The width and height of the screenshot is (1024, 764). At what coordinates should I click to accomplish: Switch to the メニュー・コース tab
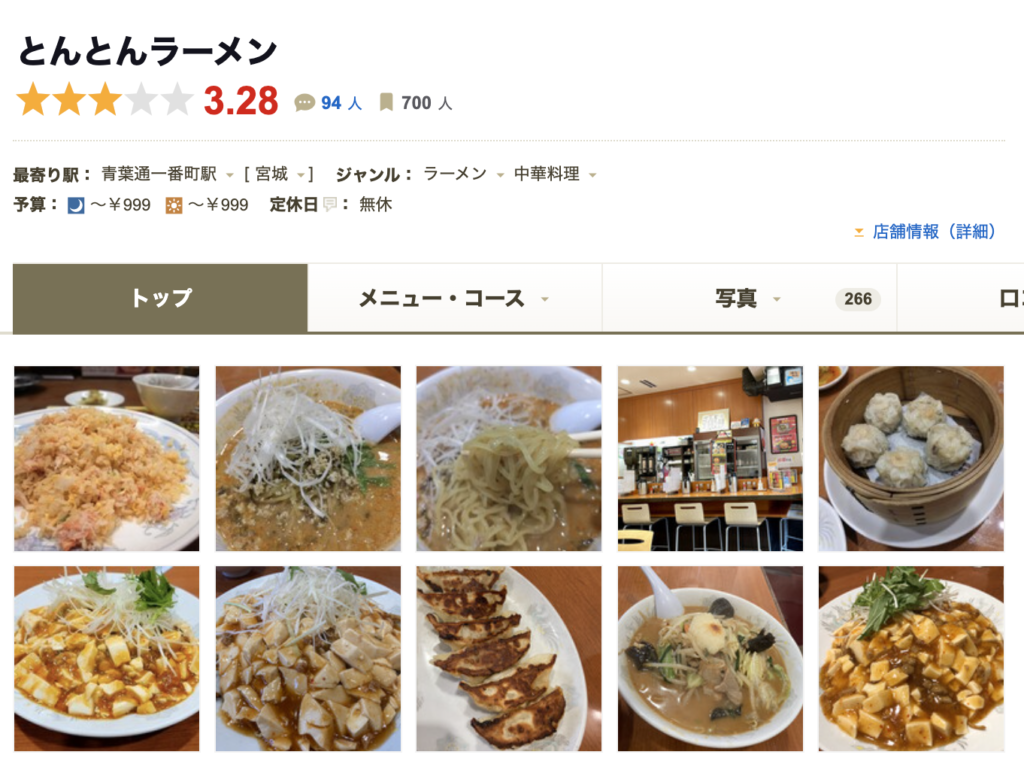pos(454,298)
